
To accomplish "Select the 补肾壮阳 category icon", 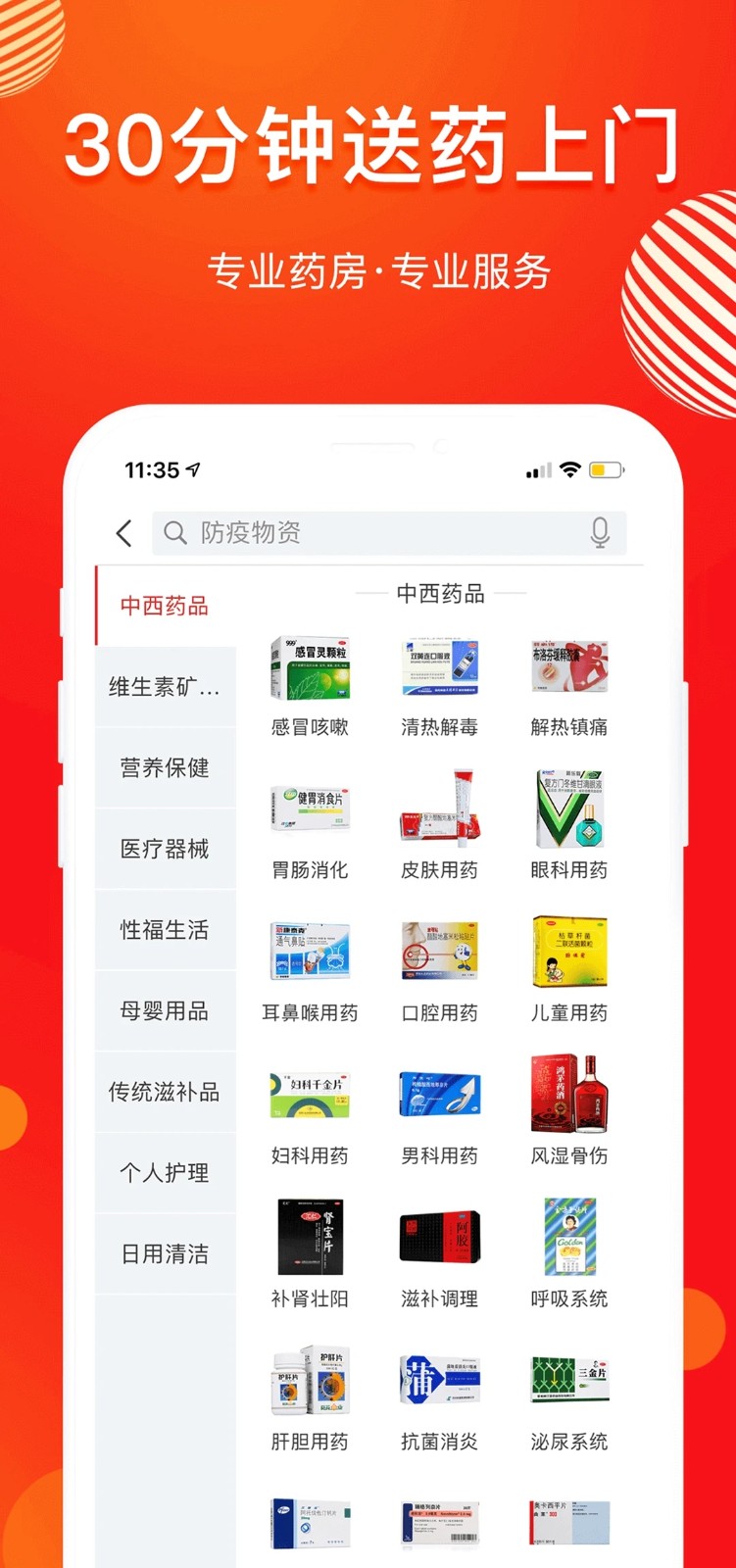I will click(x=310, y=1238).
